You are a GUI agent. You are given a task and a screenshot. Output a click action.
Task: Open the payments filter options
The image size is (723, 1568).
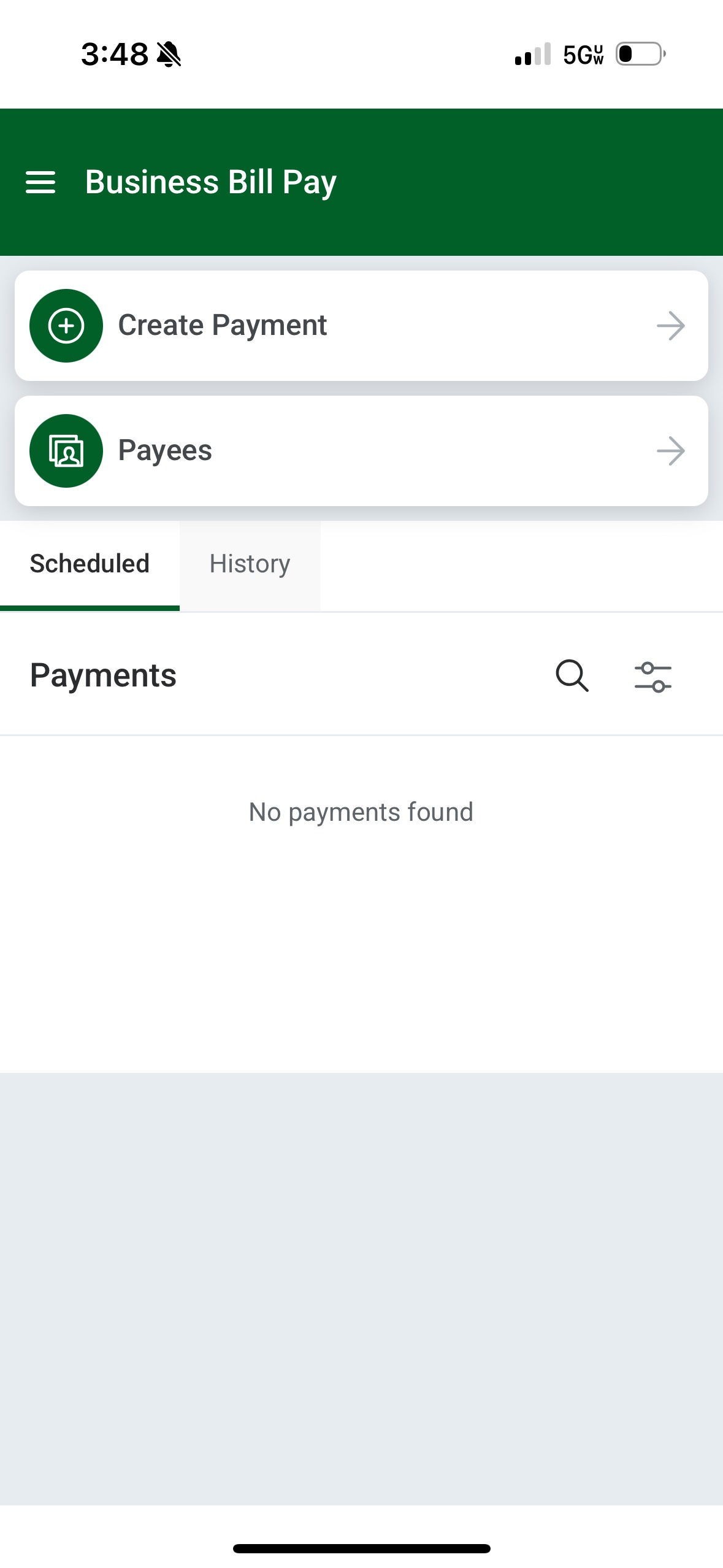coord(653,677)
